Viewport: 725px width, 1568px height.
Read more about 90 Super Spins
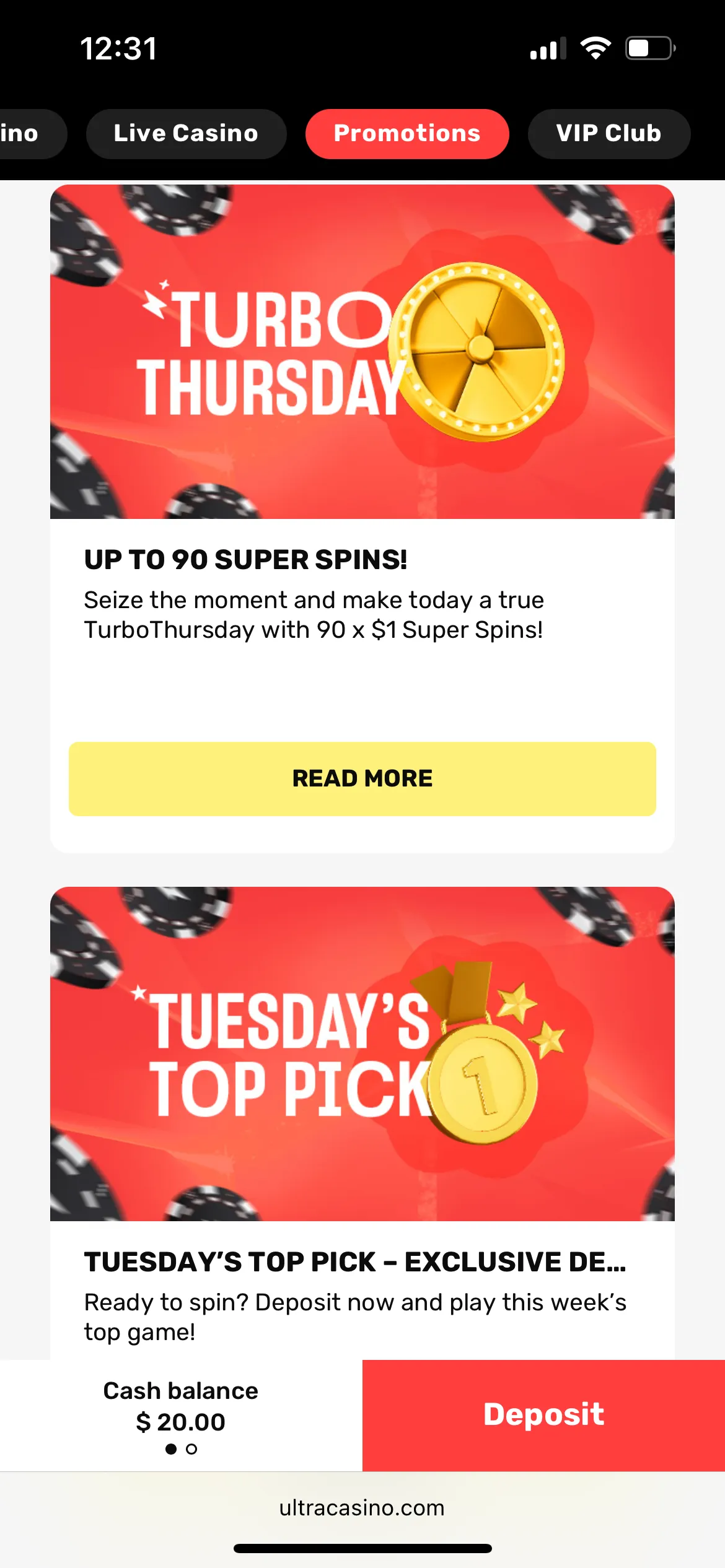point(362,778)
